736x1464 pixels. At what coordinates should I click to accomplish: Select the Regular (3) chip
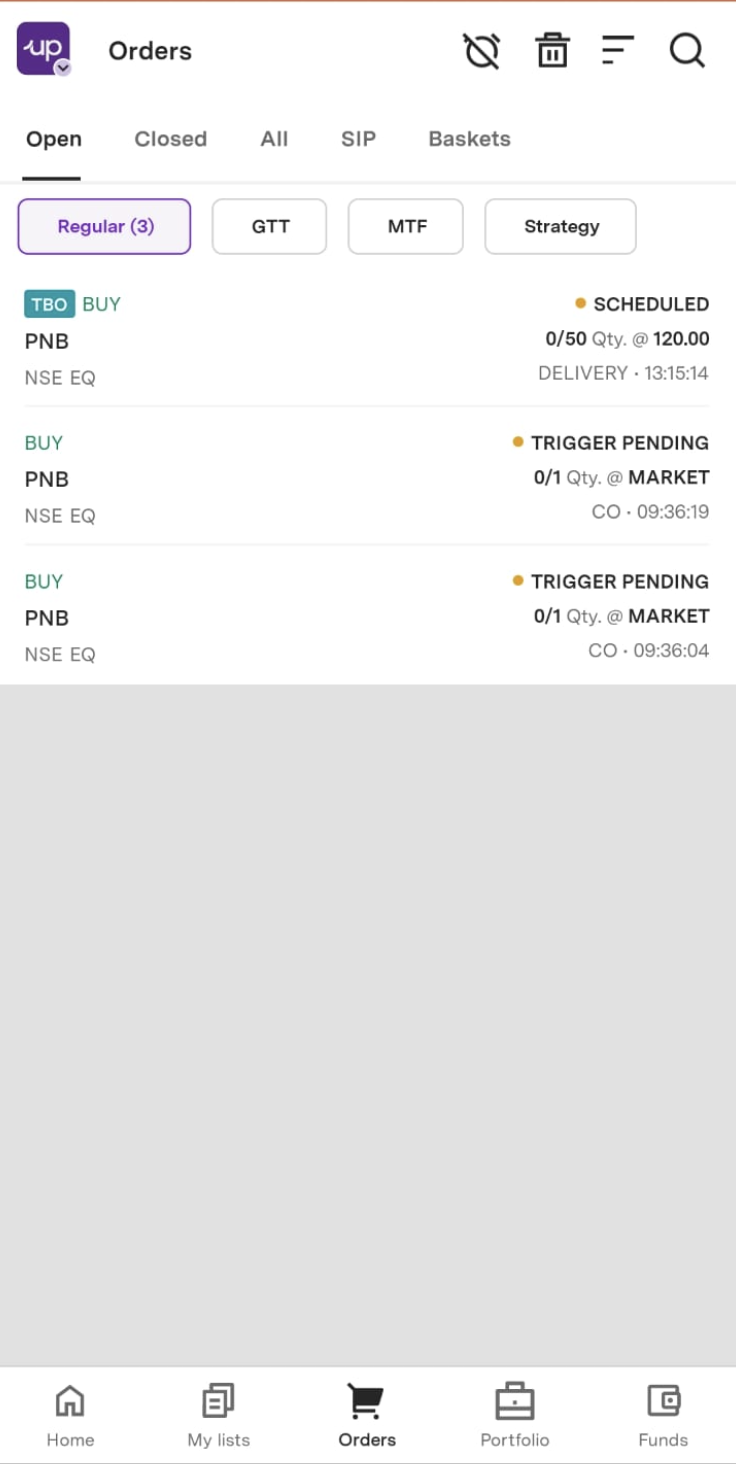[104, 226]
